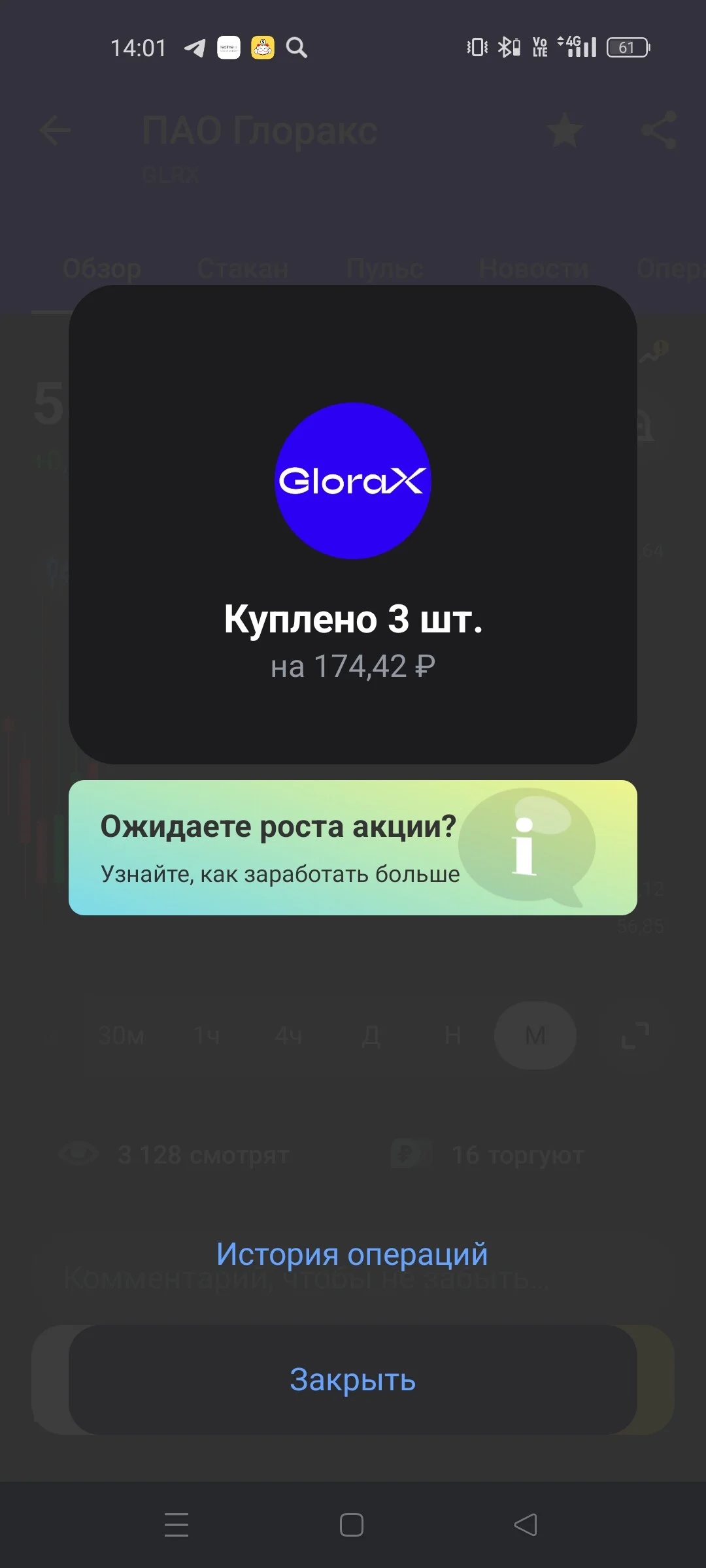The height and width of the screenshot is (1568, 706).
Task: Tap the system back button
Action: (x=526, y=1525)
